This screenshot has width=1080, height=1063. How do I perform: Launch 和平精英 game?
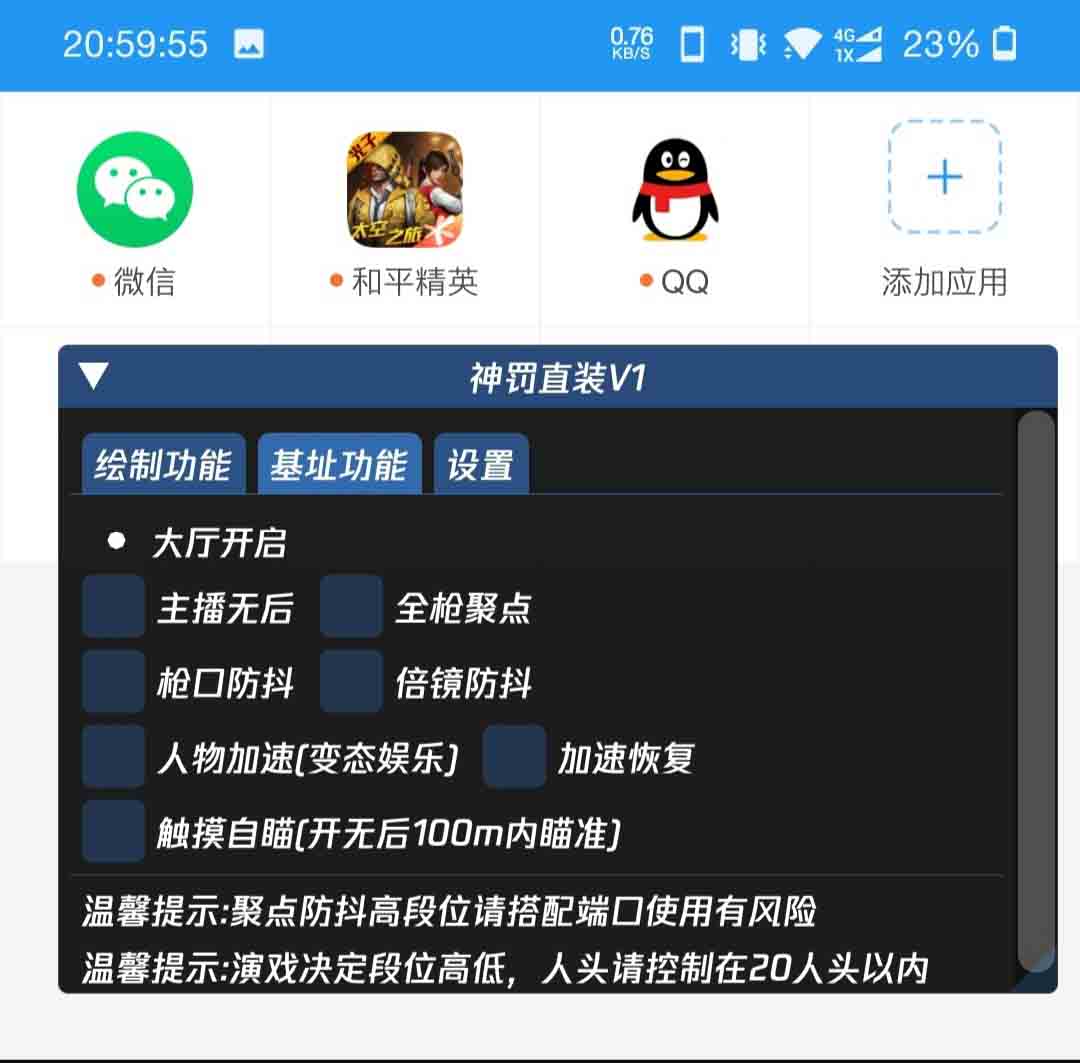click(404, 190)
